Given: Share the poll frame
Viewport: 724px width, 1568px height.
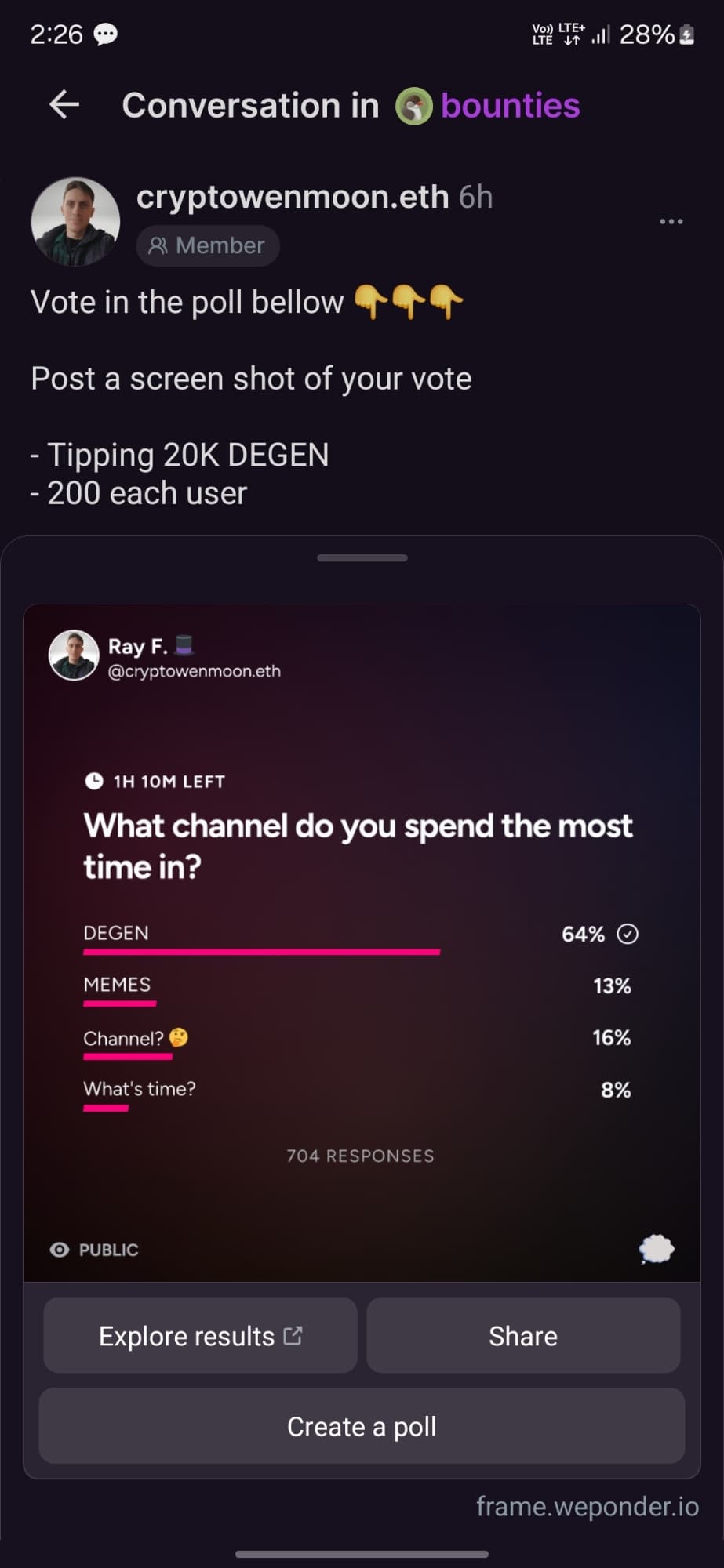Looking at the screenshot, I should (x=523, y=1335).
